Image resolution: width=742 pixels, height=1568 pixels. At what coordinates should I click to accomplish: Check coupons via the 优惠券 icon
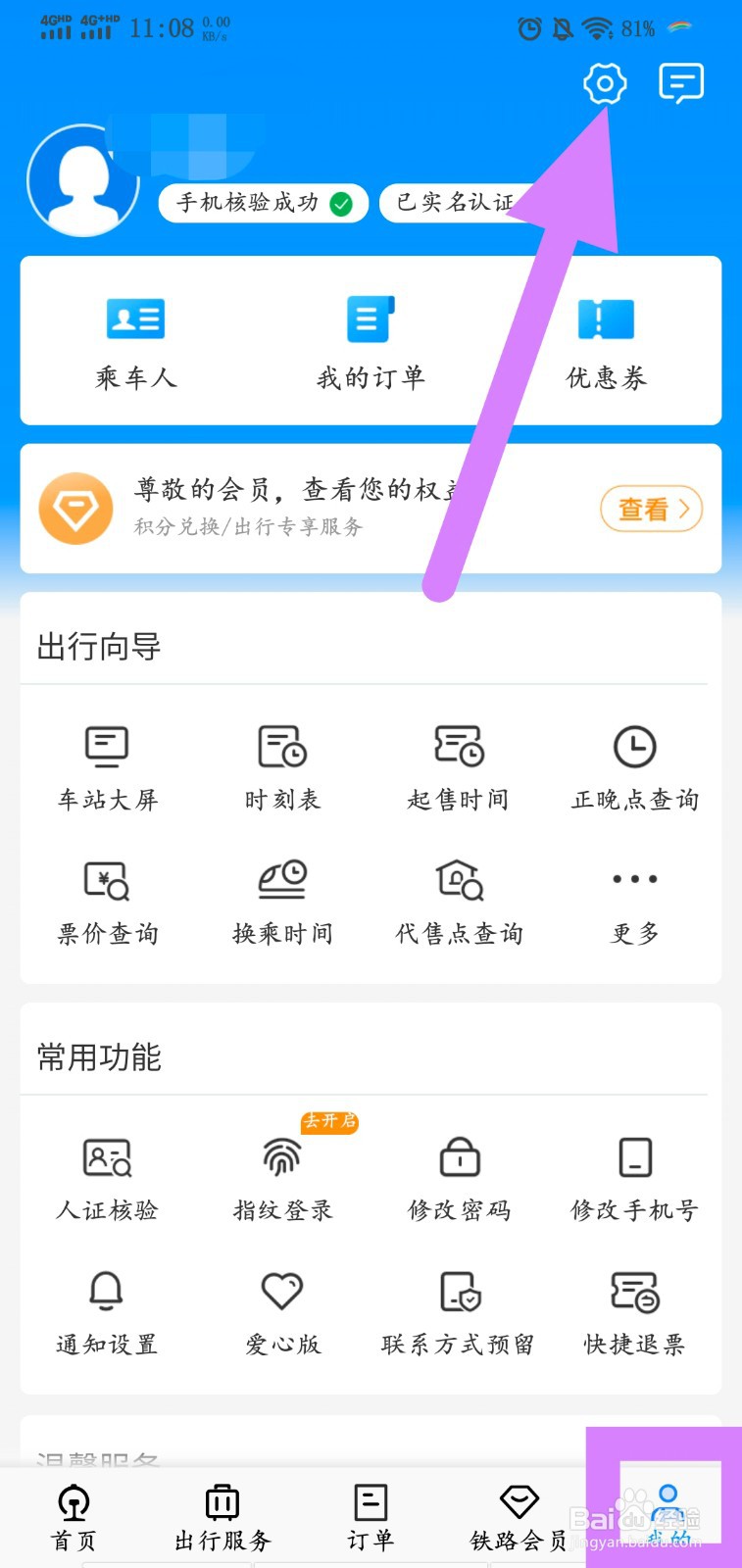605,338
